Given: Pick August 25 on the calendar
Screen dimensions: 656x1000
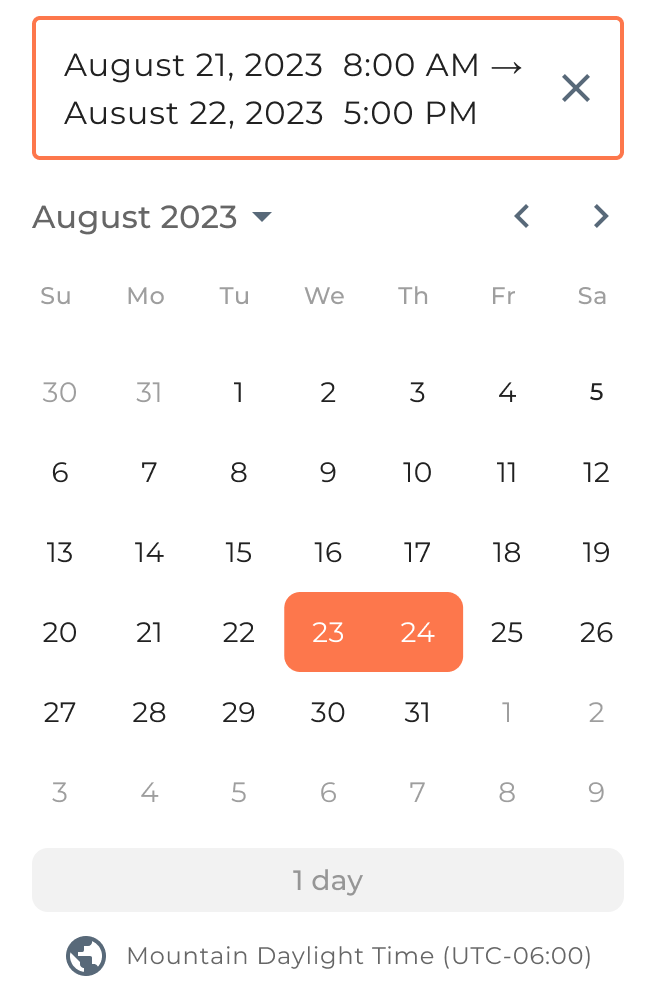Looking at the screenshot, I should point(507,632).
